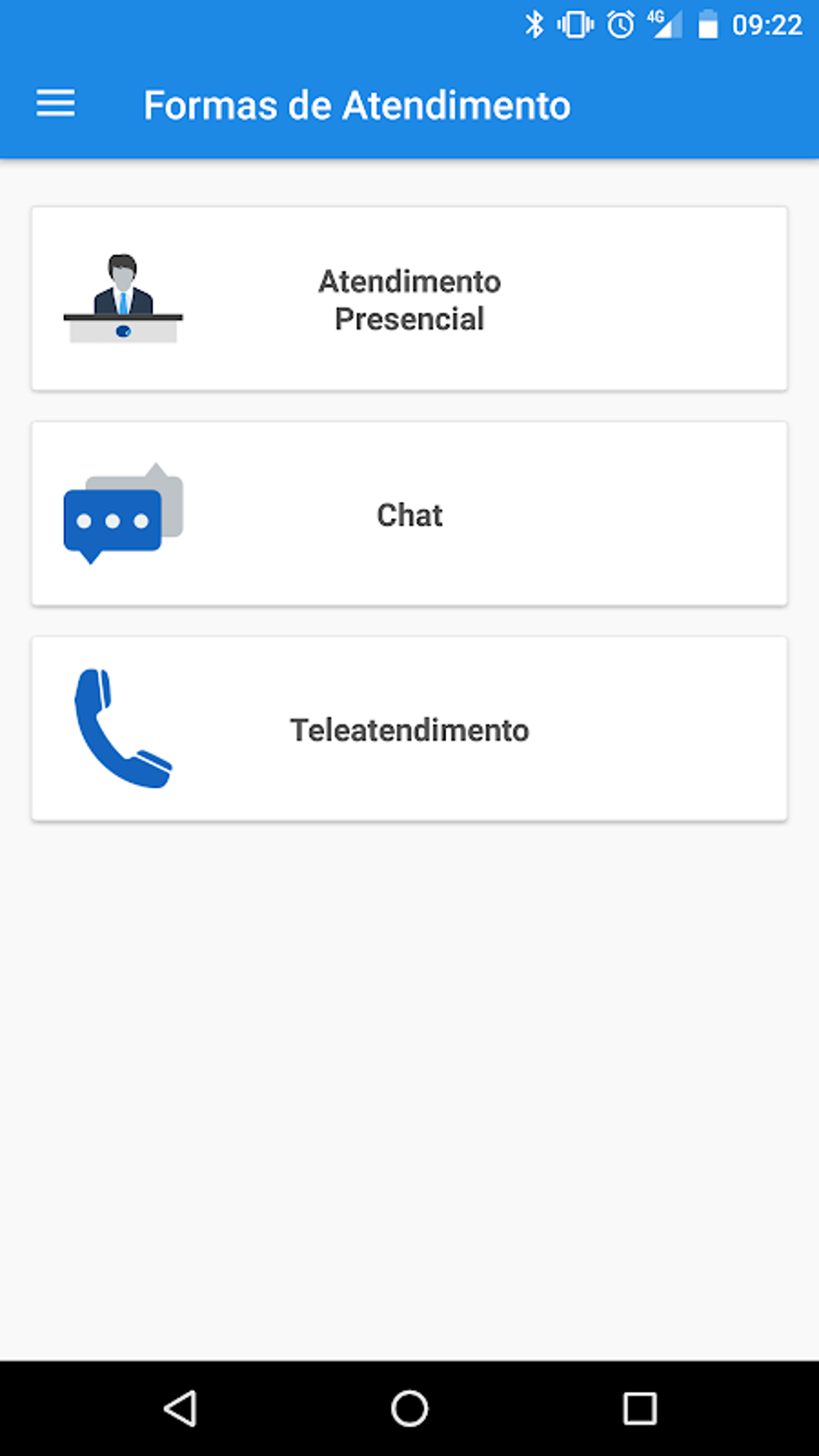Open the Atendimento Presencial card
The width and height of the screenshot is (819, 1456).
(x=409, y=299)
